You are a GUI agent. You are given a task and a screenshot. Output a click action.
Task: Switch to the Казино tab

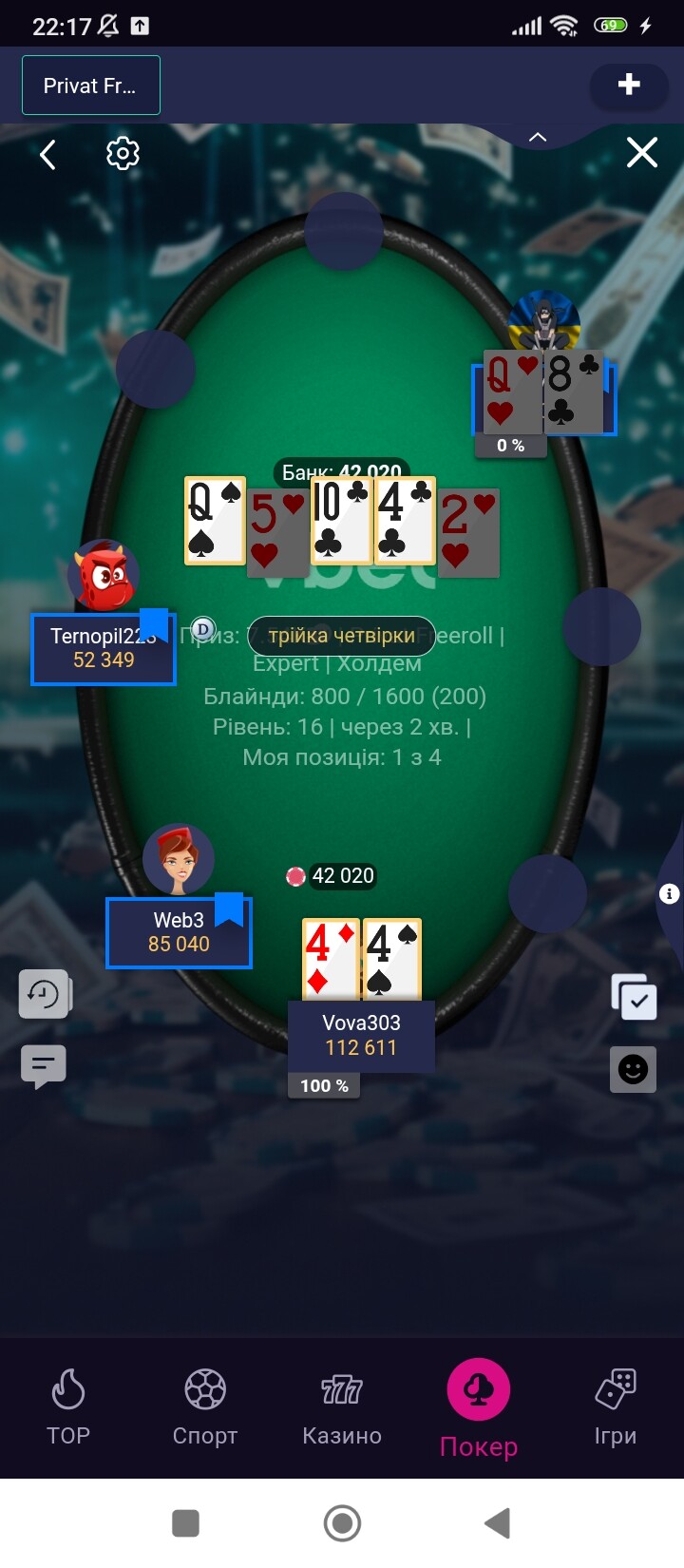342,1407
